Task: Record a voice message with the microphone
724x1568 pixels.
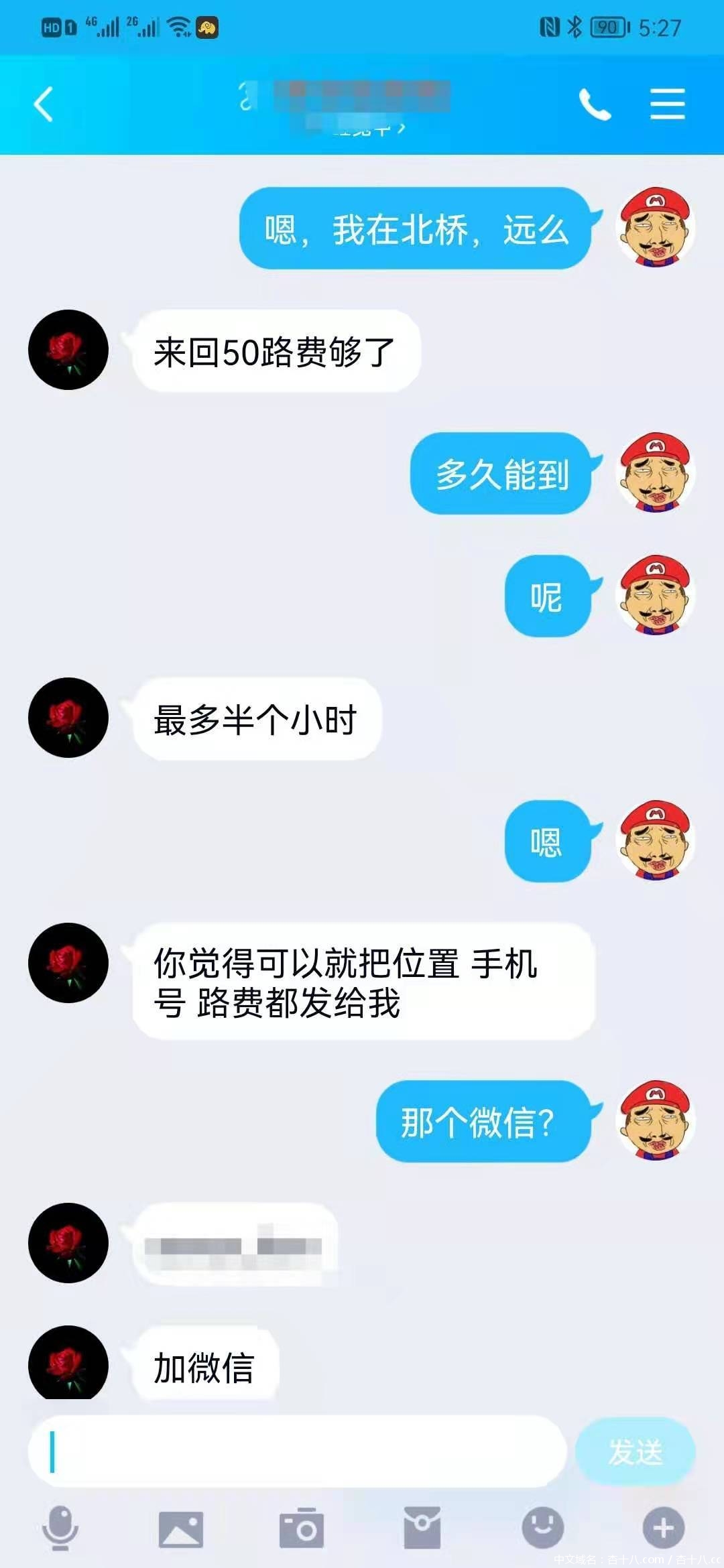Action: pyautogui.click(x=60, y=1528)
